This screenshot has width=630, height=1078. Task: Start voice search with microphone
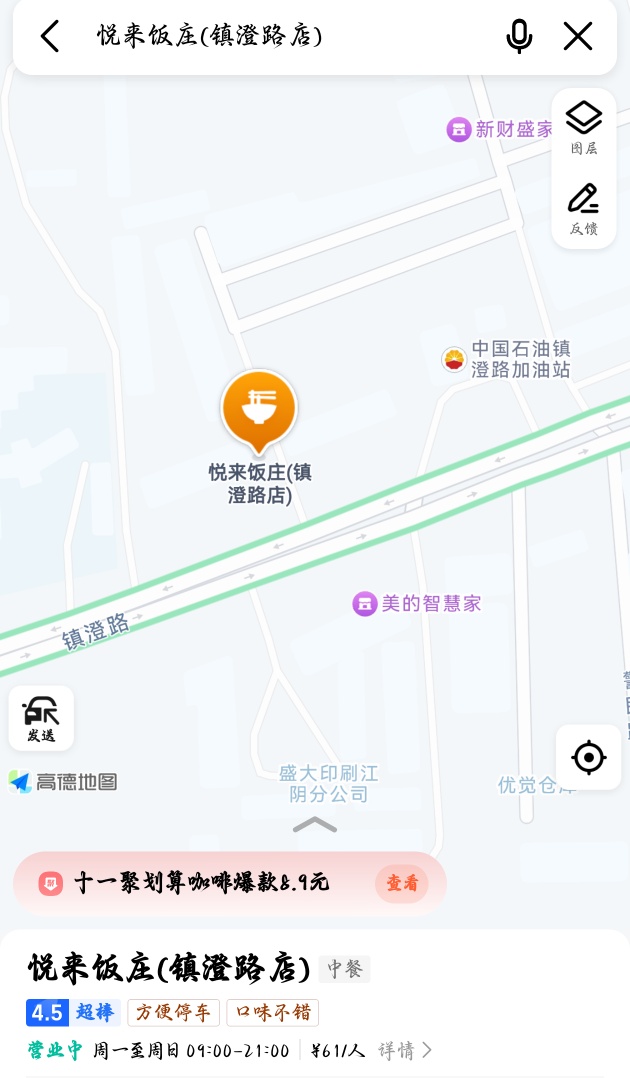coord(518,37)
